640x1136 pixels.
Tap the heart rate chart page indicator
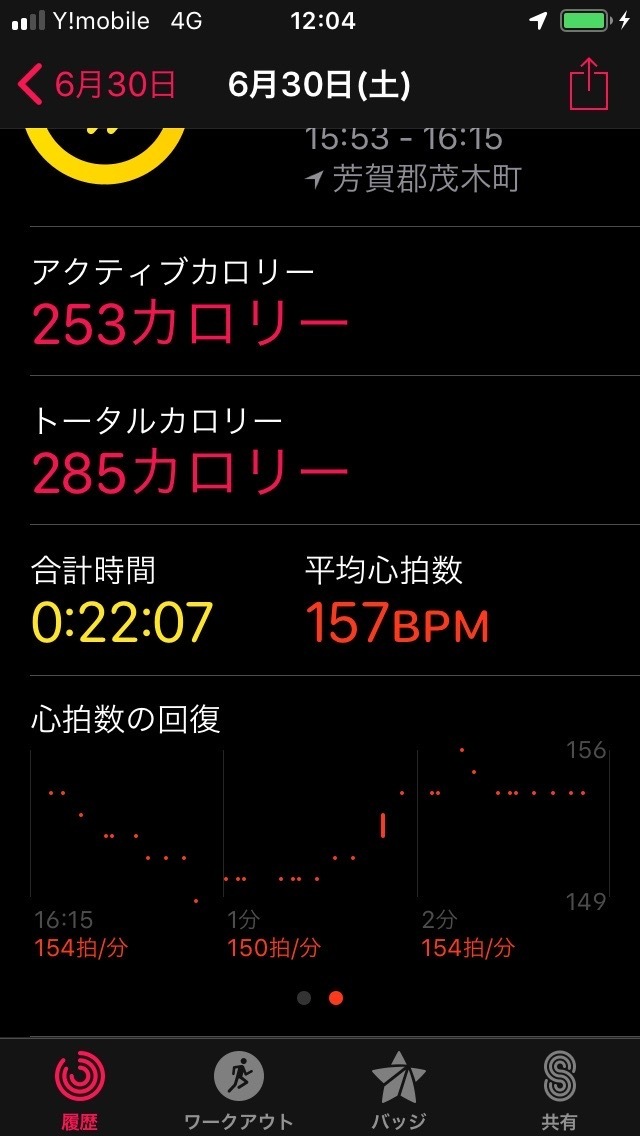320,998
